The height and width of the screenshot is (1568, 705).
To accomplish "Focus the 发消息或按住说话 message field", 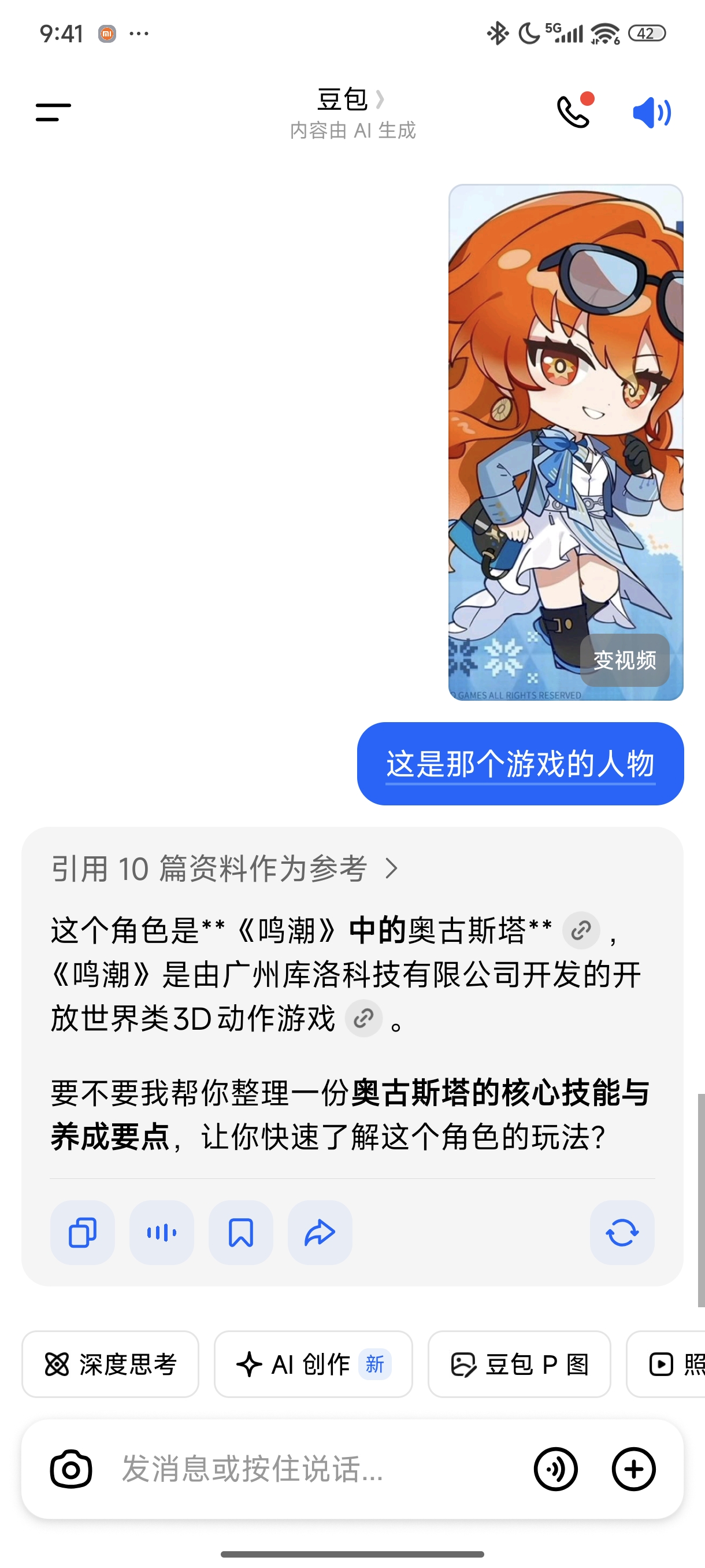I will coord(304,1469).
